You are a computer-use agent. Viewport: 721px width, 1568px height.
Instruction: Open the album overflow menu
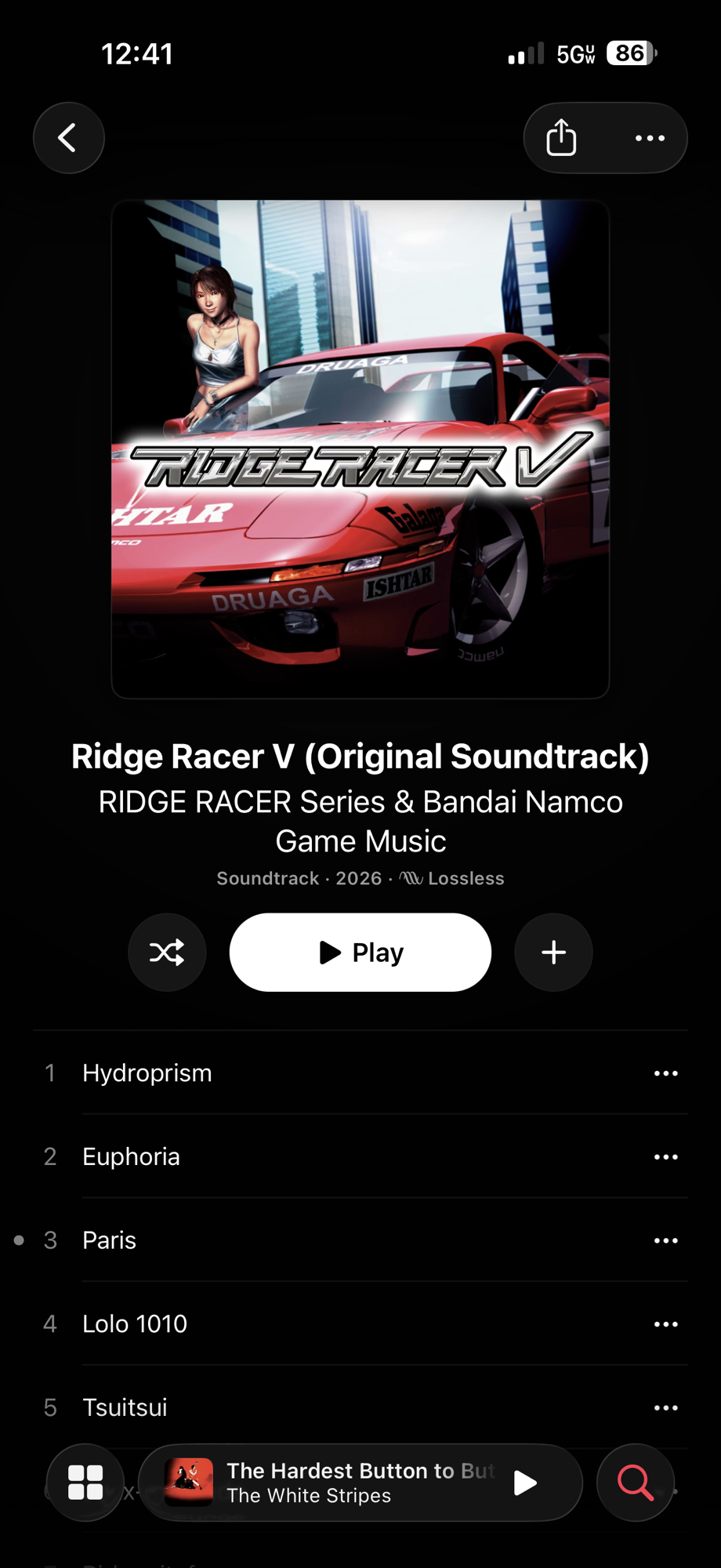click(x=650, y=138)
